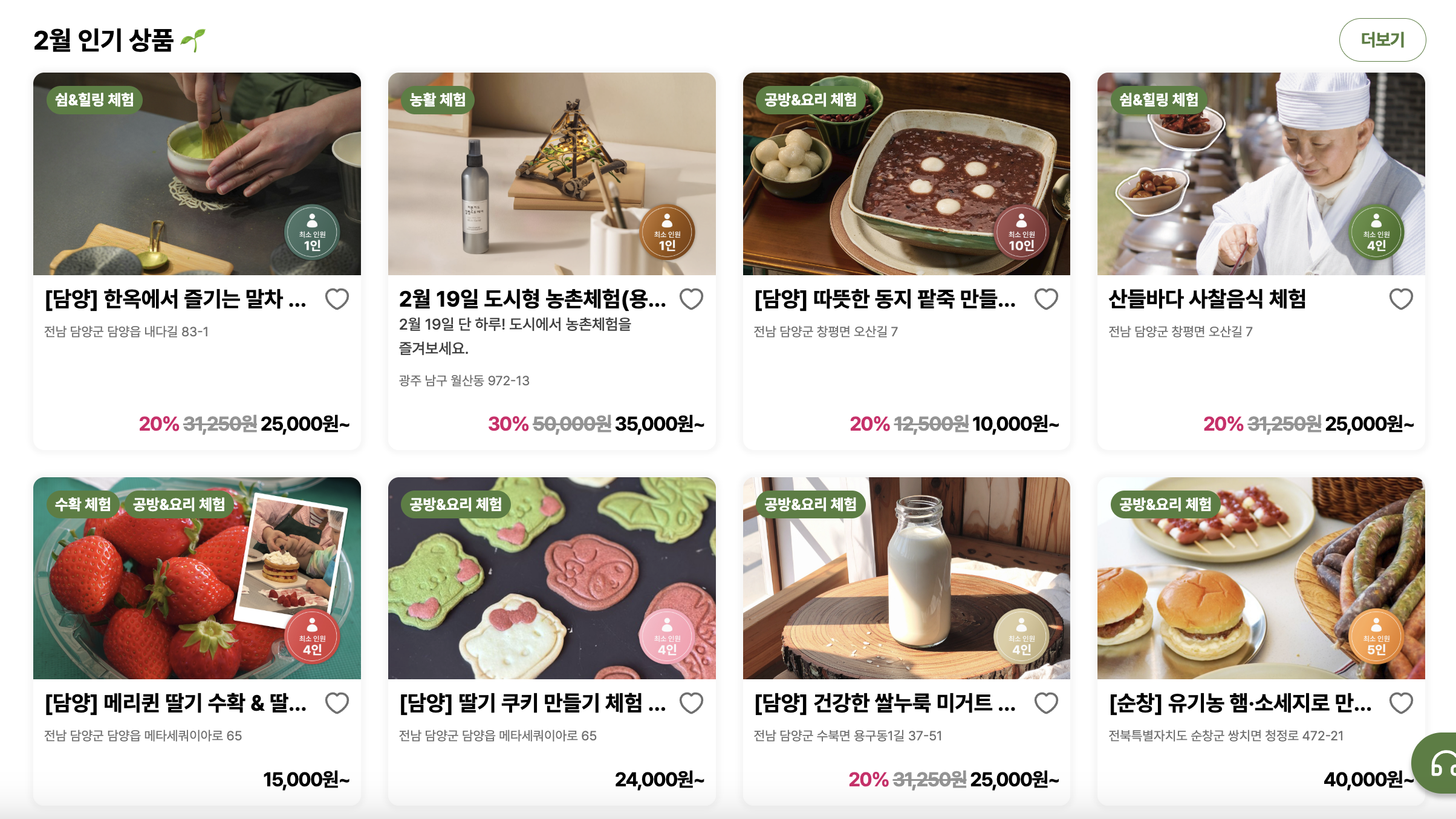Wishlist the 순창 유기농 햄·소세지 experience

(1401, 703)
